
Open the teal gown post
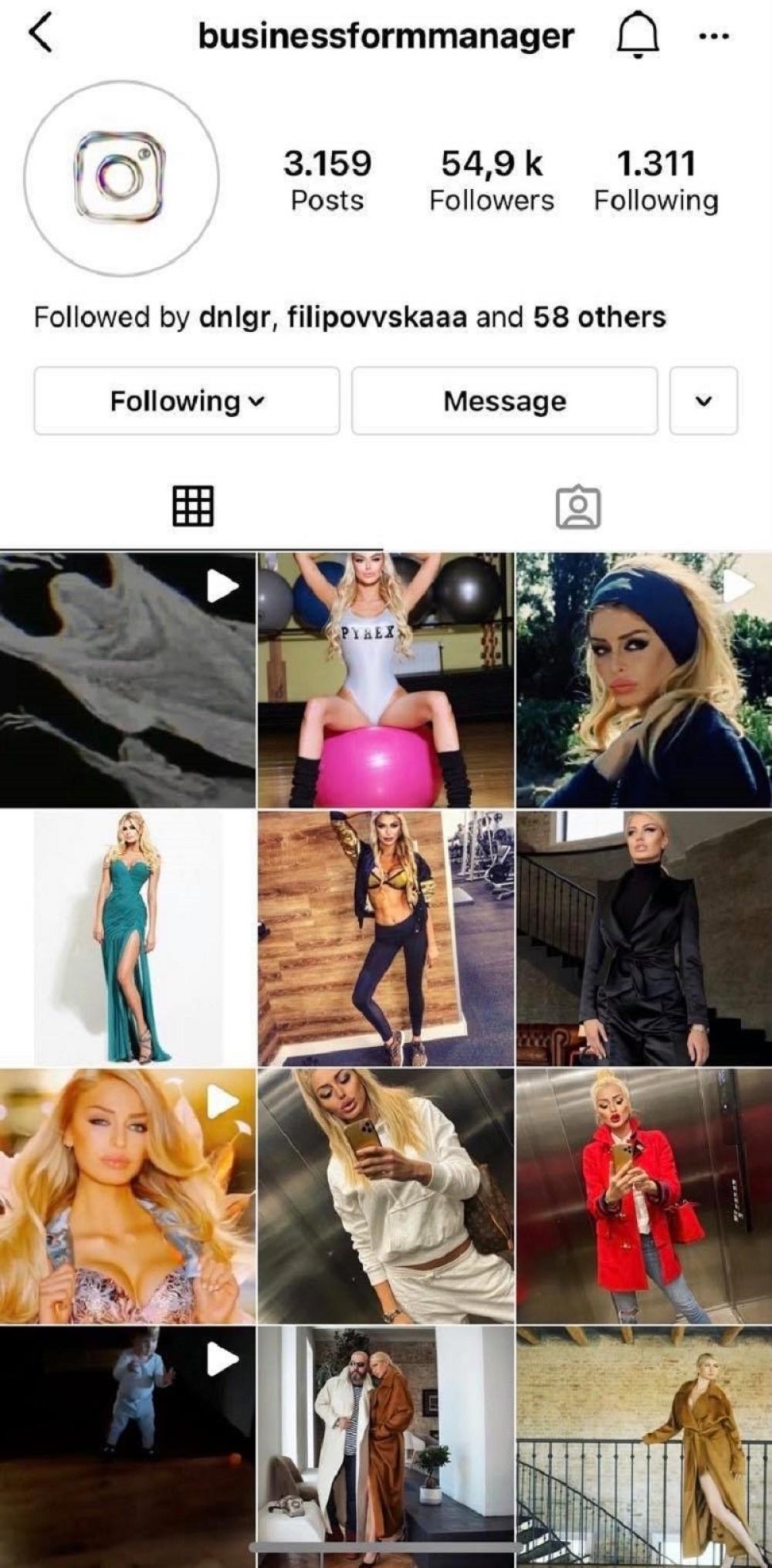click(127, 938)
